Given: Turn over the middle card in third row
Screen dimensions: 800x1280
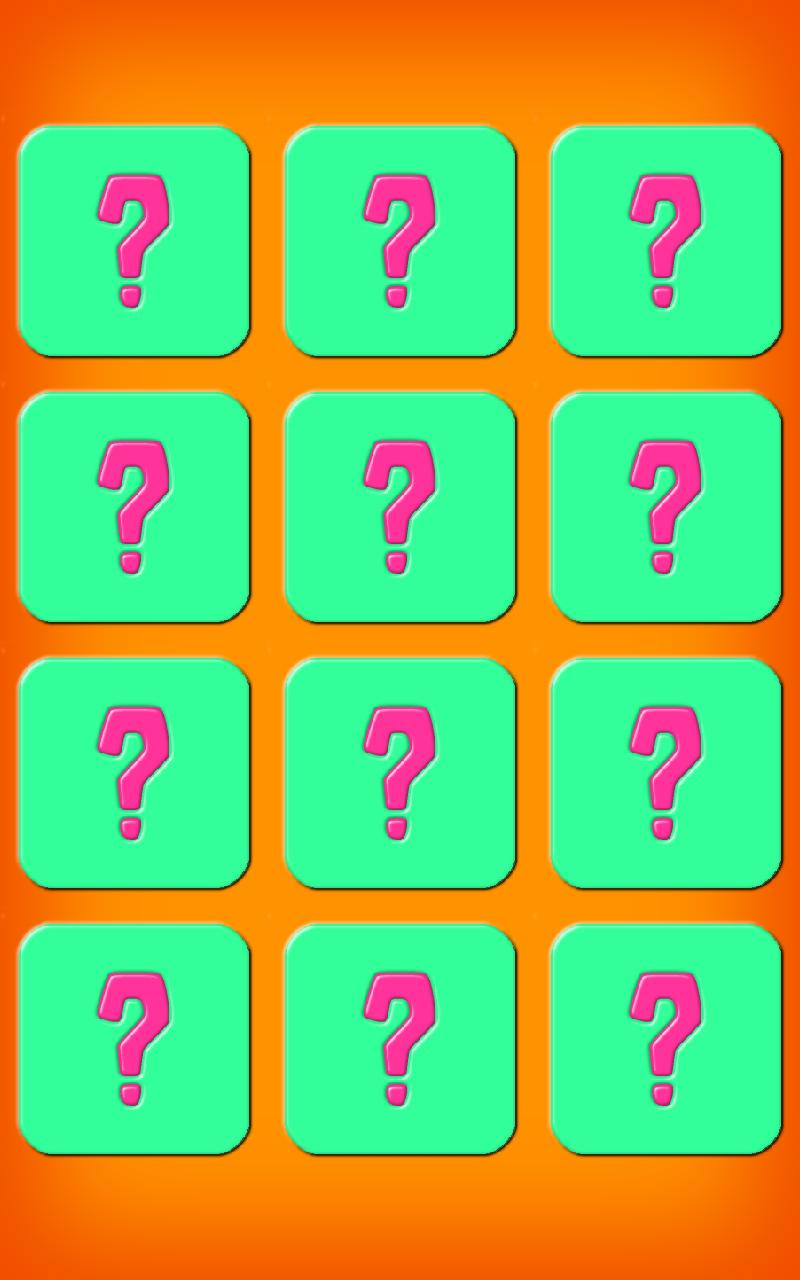Looking at the screenshot, I should click(x=400, y=773).
